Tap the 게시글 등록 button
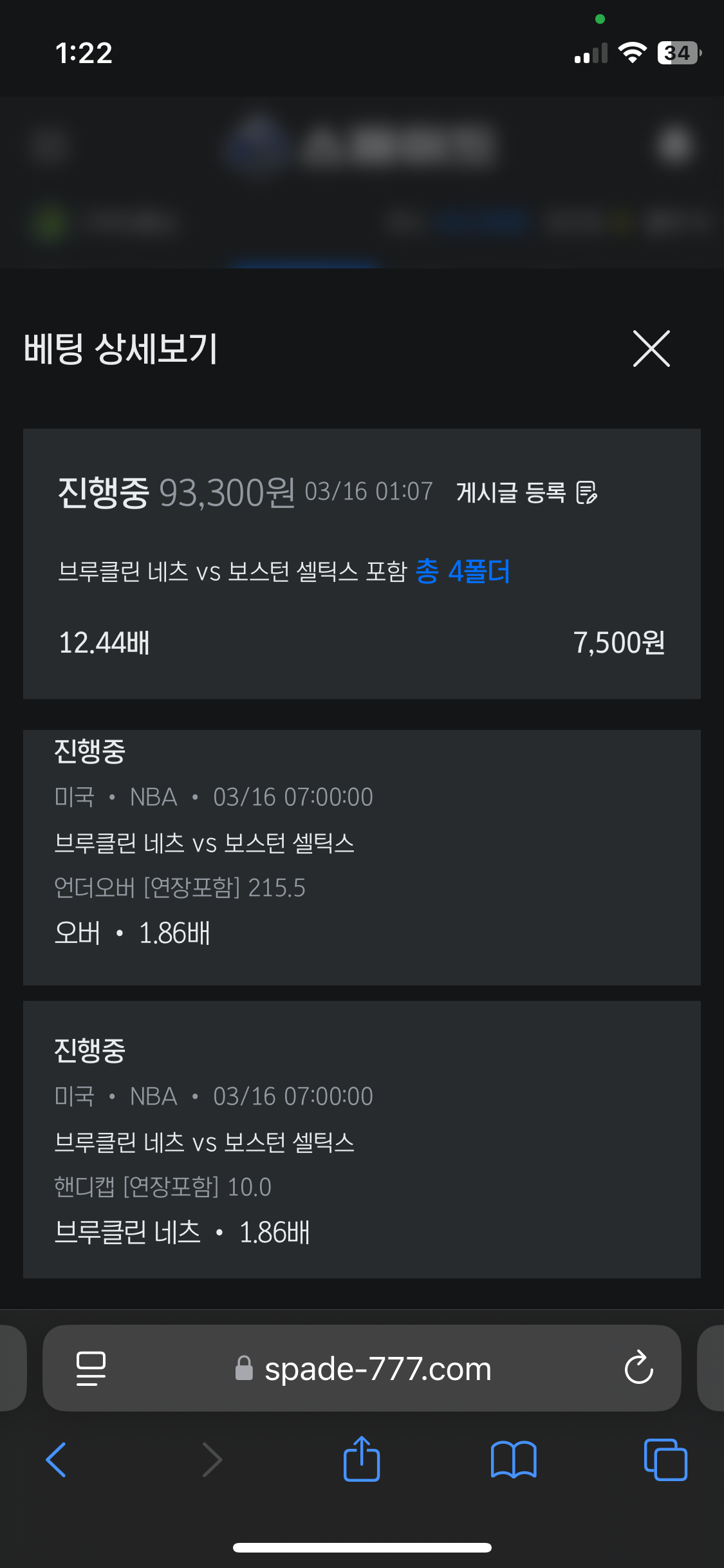This screenshot has width=724, height=1568. (526, 492)
